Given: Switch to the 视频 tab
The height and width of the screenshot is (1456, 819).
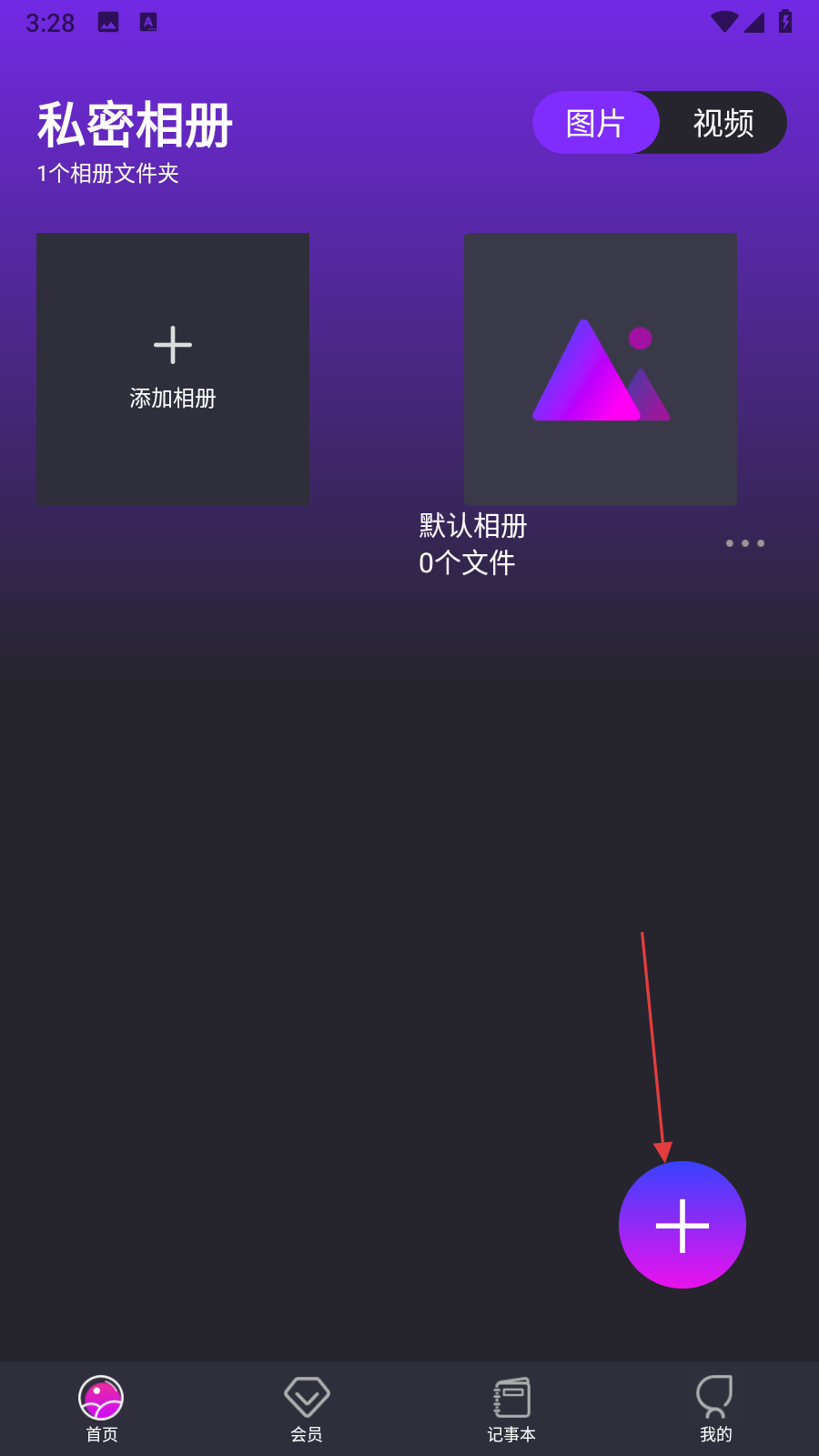Looking at the screenshot, I should point(723,123).
